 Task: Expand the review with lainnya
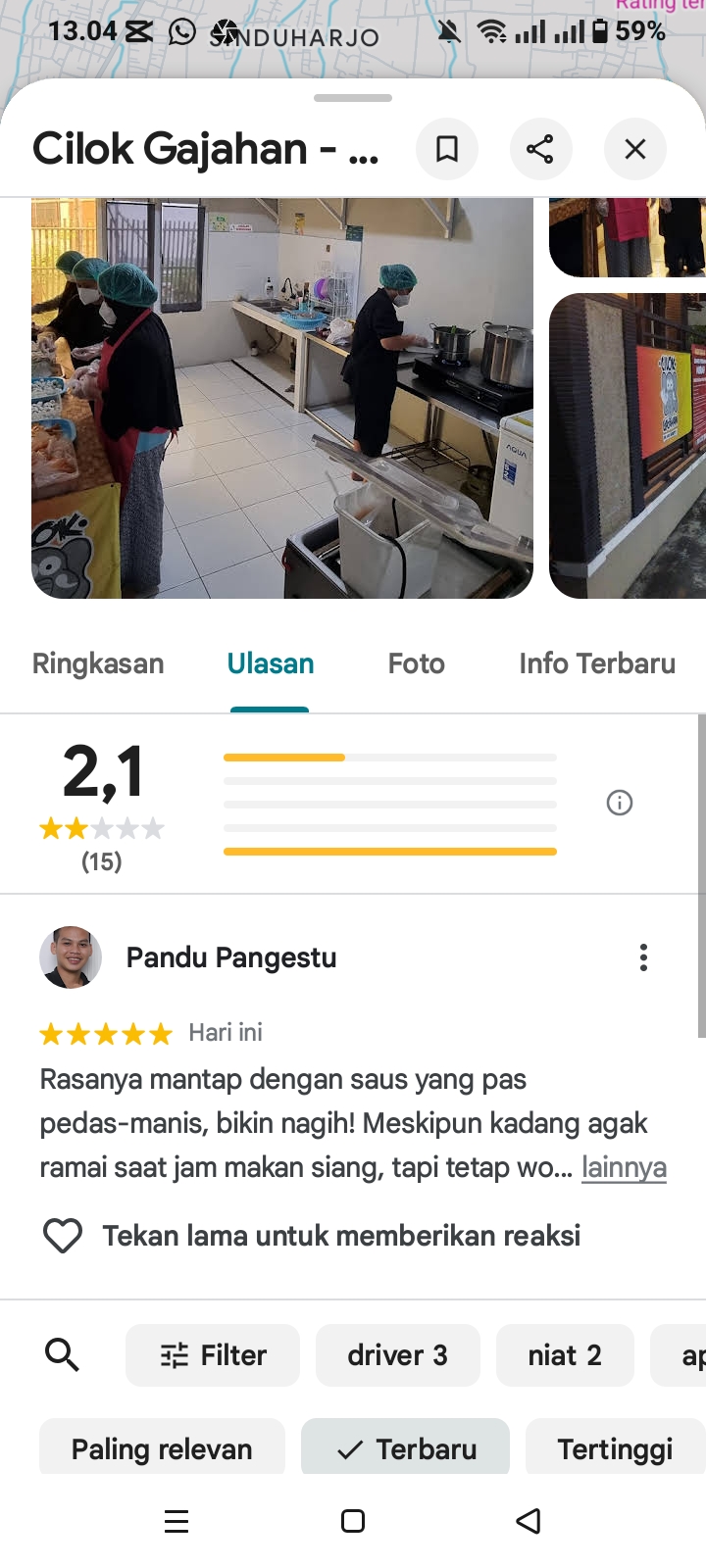click(624, 1167)
